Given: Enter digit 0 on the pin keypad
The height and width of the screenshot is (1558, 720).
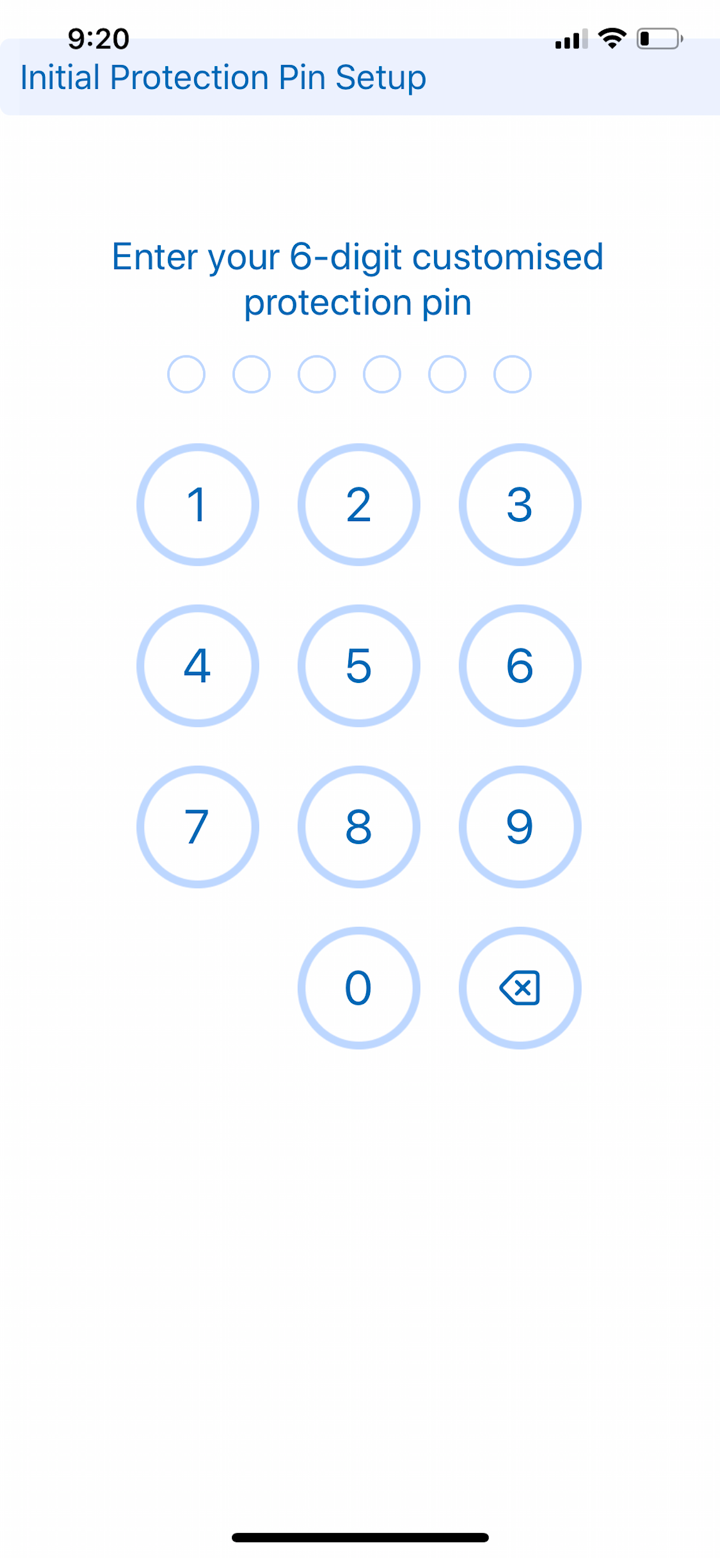Looking at the screenshot, I should [x=359, y=988].
